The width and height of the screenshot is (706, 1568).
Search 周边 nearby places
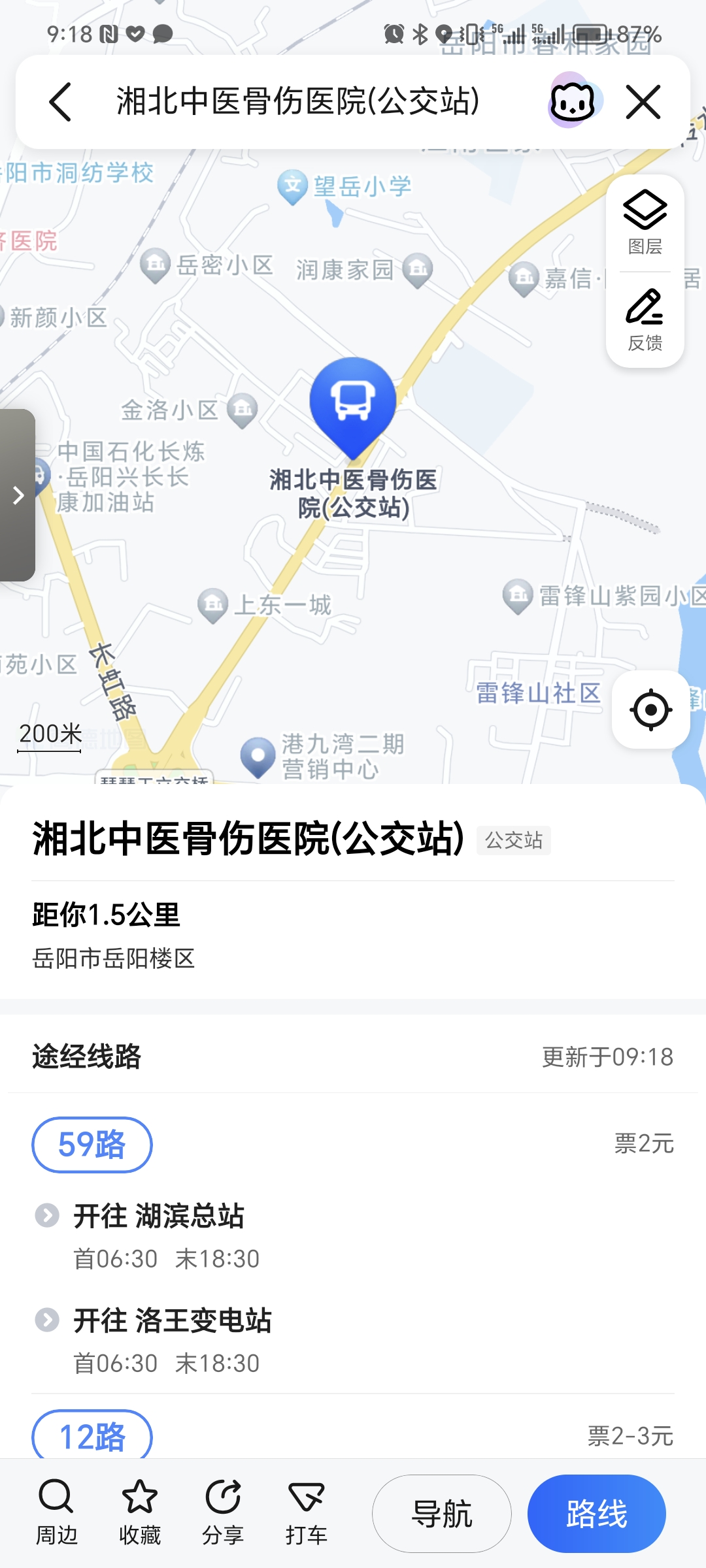point(56,1512)
